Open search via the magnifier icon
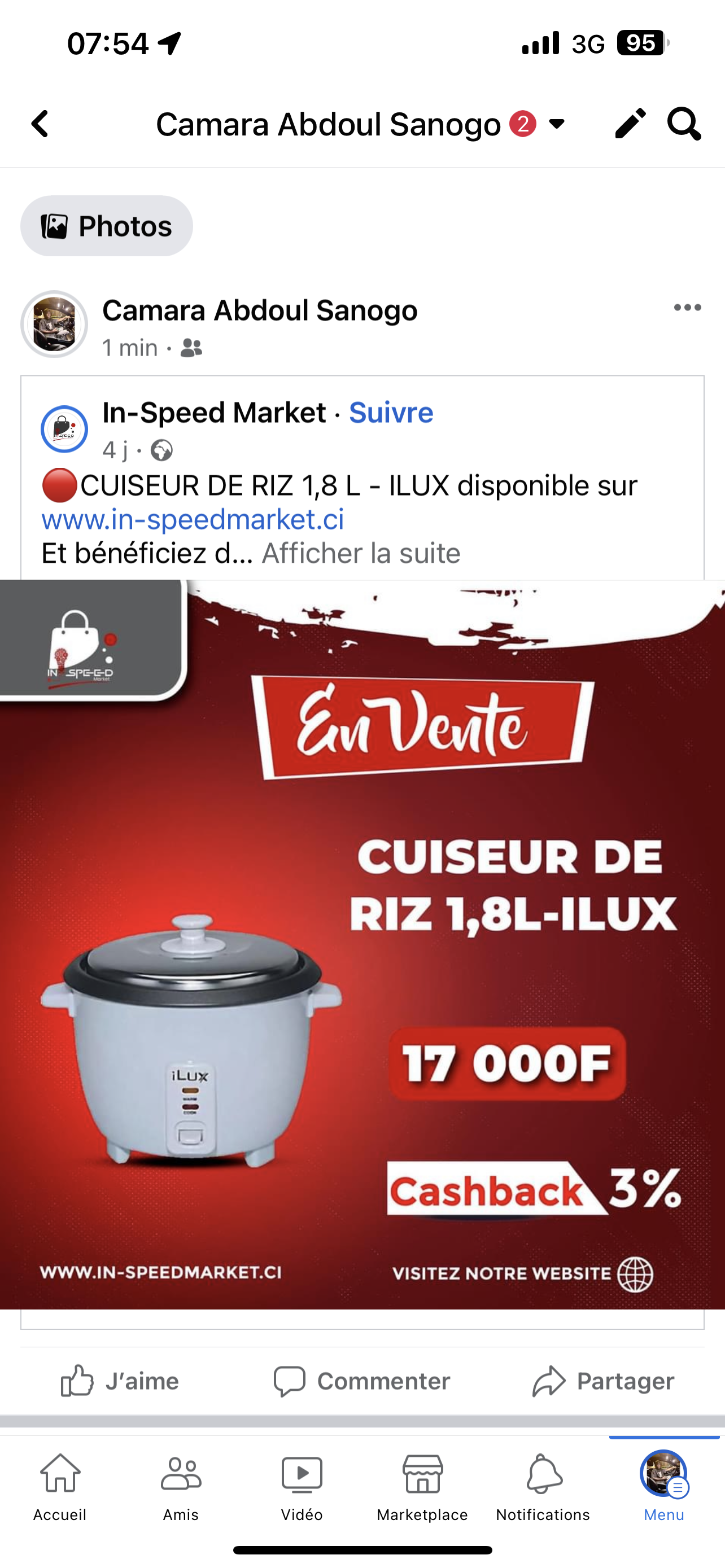 684,124
